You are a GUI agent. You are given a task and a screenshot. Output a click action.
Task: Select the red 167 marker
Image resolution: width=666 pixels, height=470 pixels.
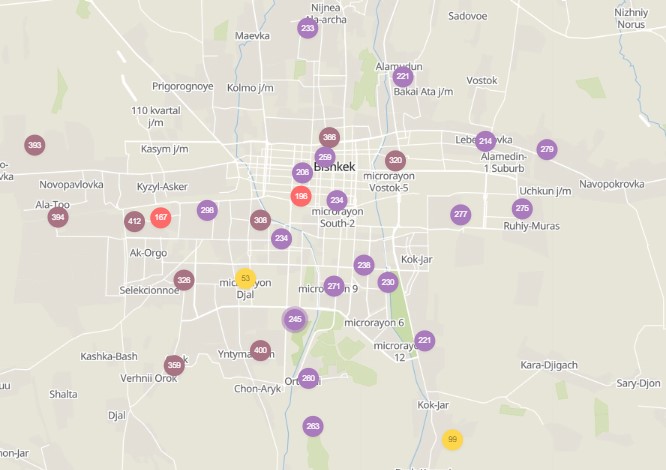tap(161, 217)
